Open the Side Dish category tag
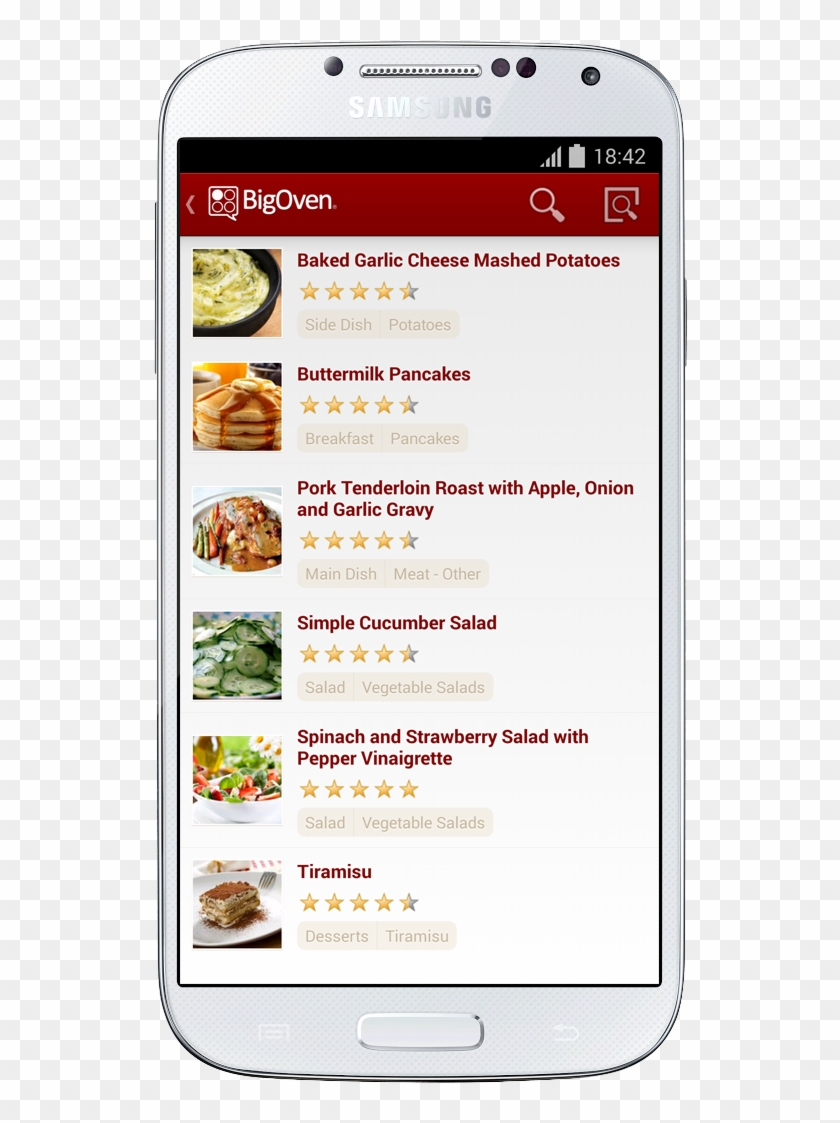The image size is (840, 1123). click(x=337, y=324)
